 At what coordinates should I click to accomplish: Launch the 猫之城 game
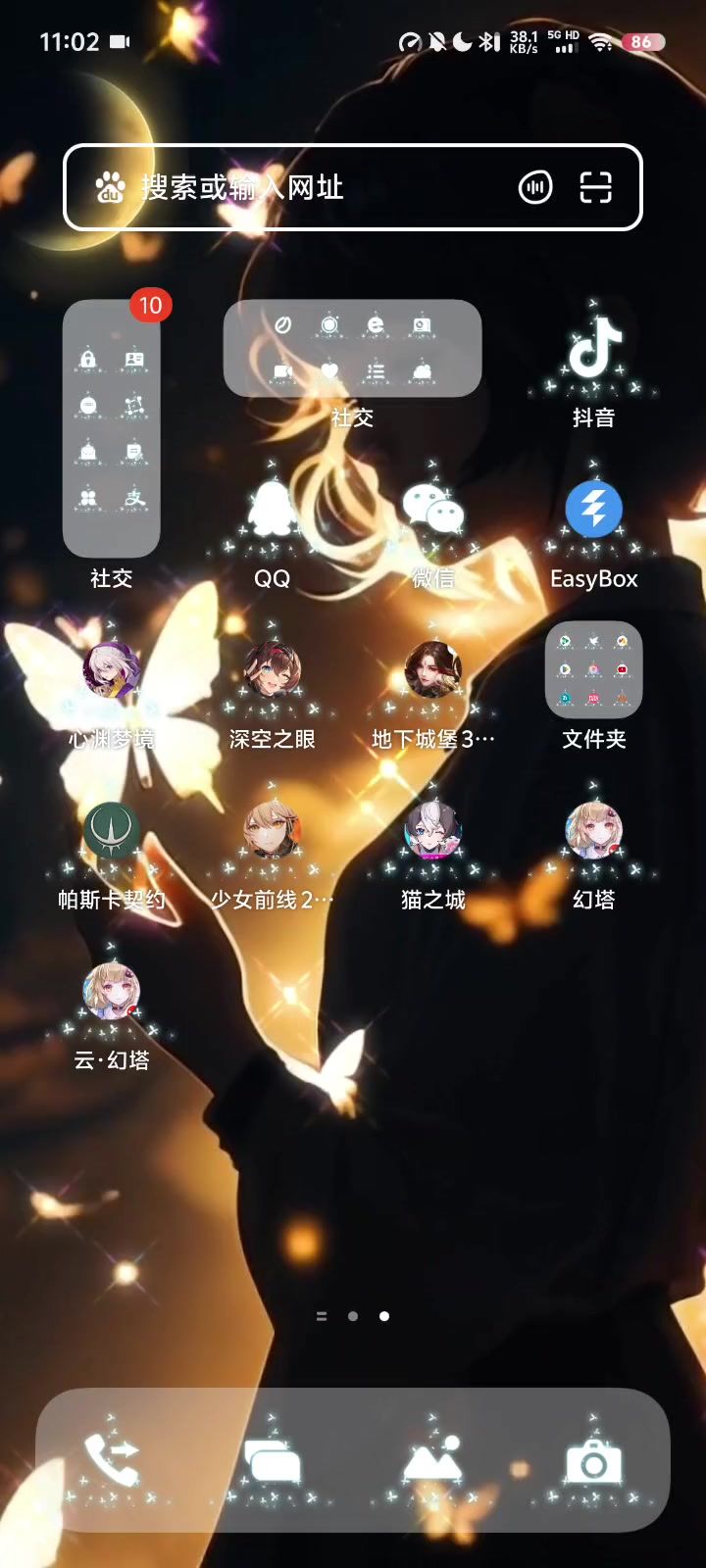(x=432, y=832)
